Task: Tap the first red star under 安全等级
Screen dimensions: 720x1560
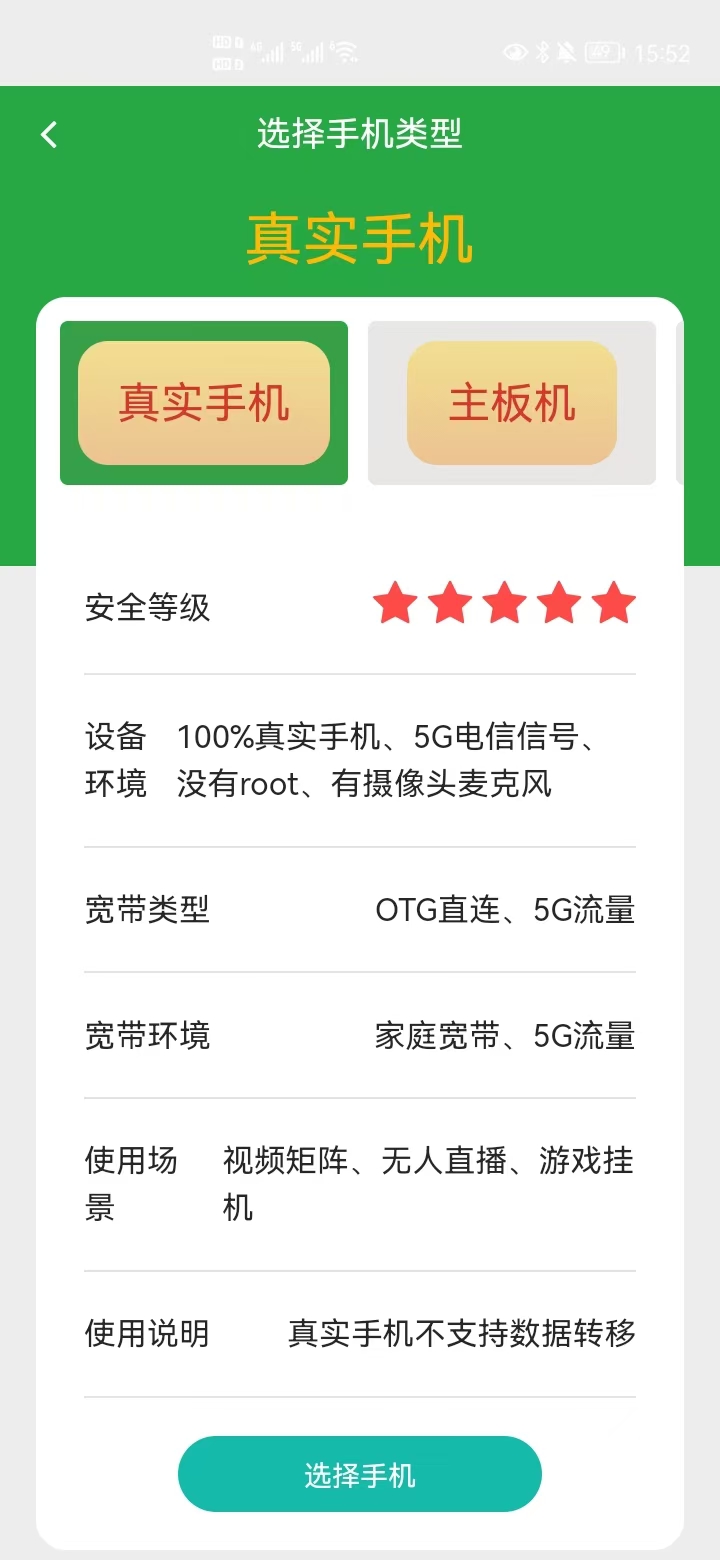Action: (x=394, y=603)
